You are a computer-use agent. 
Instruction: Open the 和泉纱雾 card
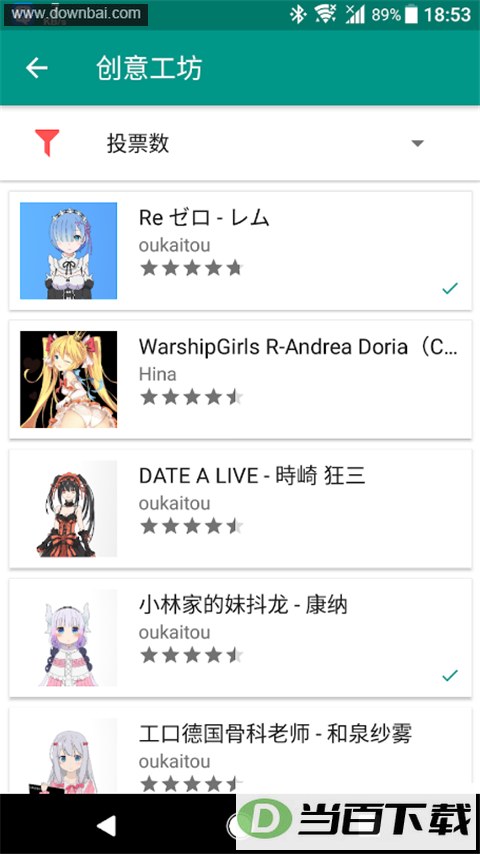click(240, 751)
